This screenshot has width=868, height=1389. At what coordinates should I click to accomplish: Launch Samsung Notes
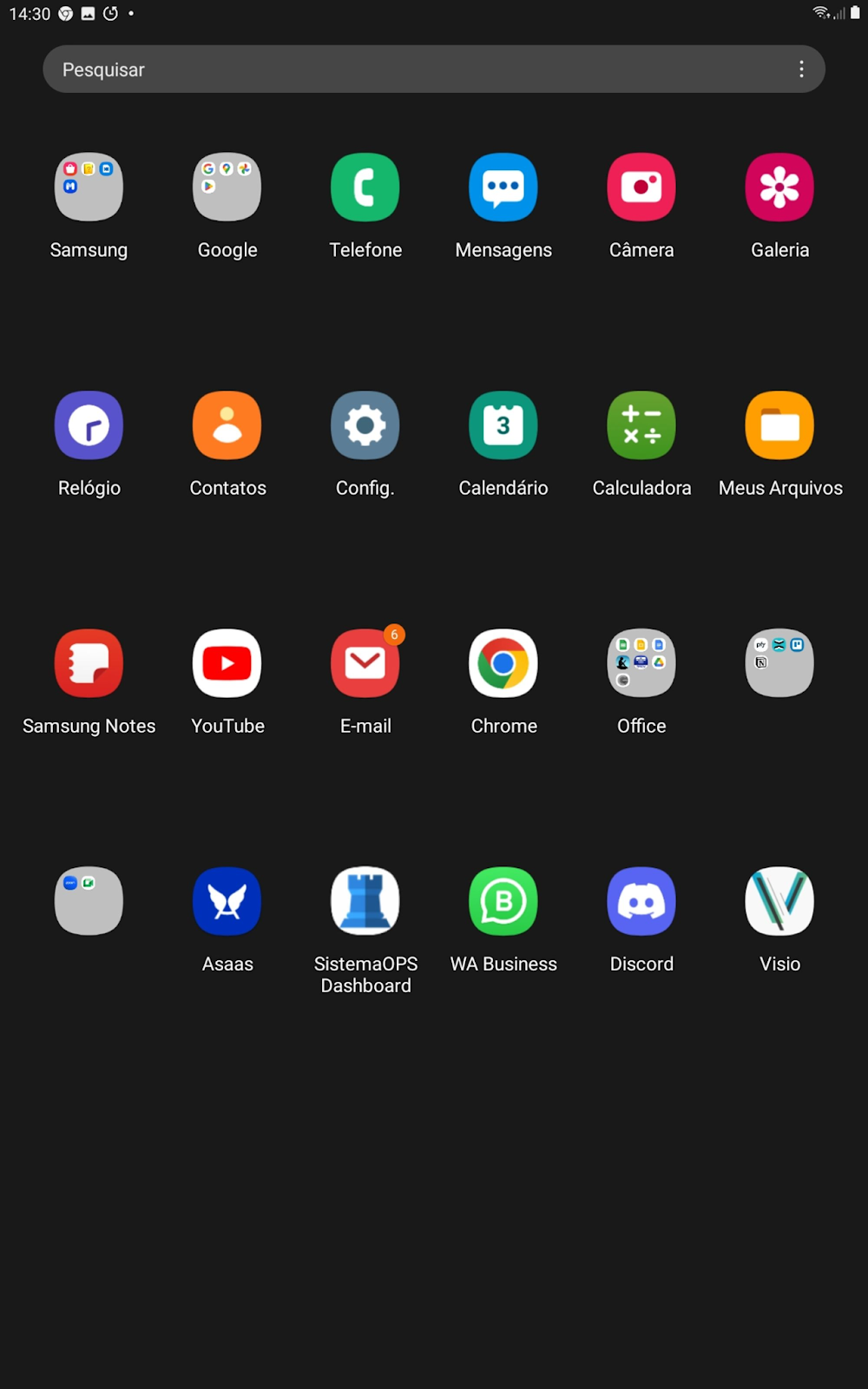pyautogui.click(x=89, y=663)
